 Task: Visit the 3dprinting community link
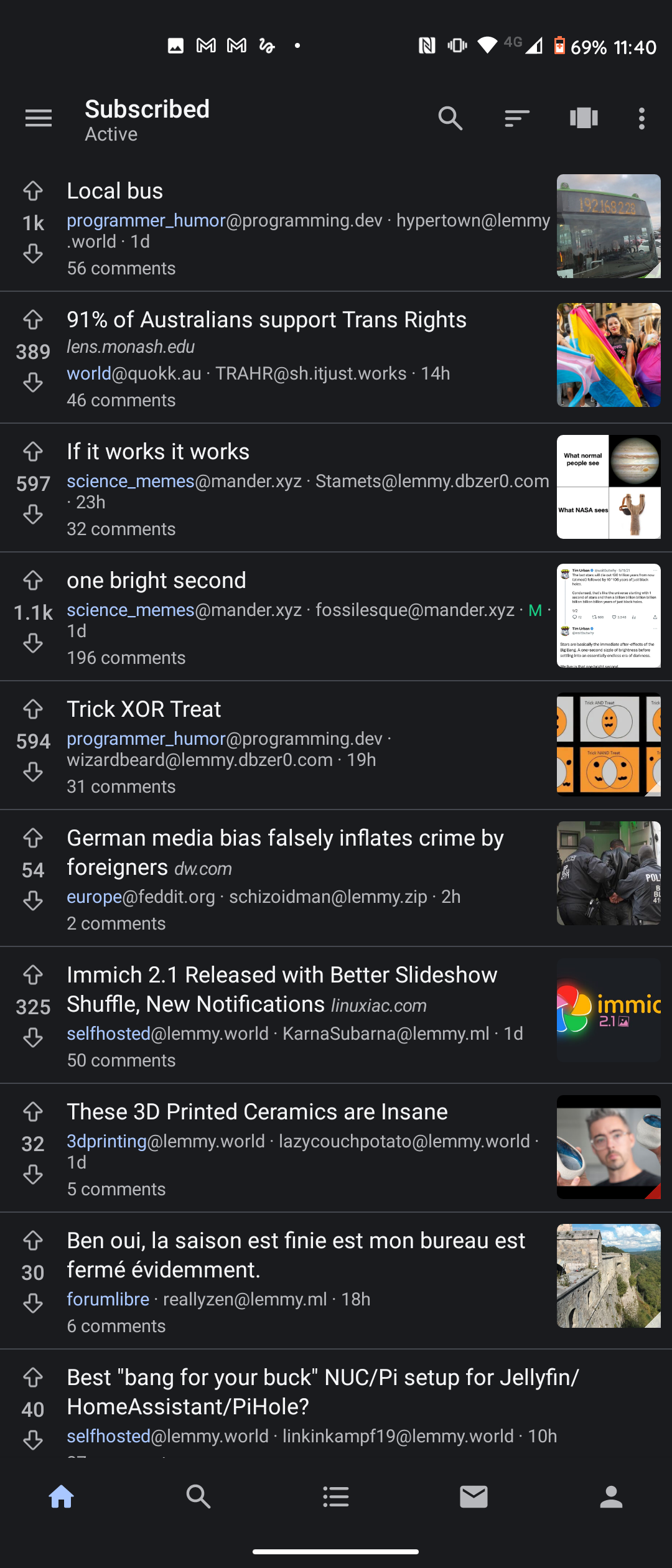click(106, 1141)
